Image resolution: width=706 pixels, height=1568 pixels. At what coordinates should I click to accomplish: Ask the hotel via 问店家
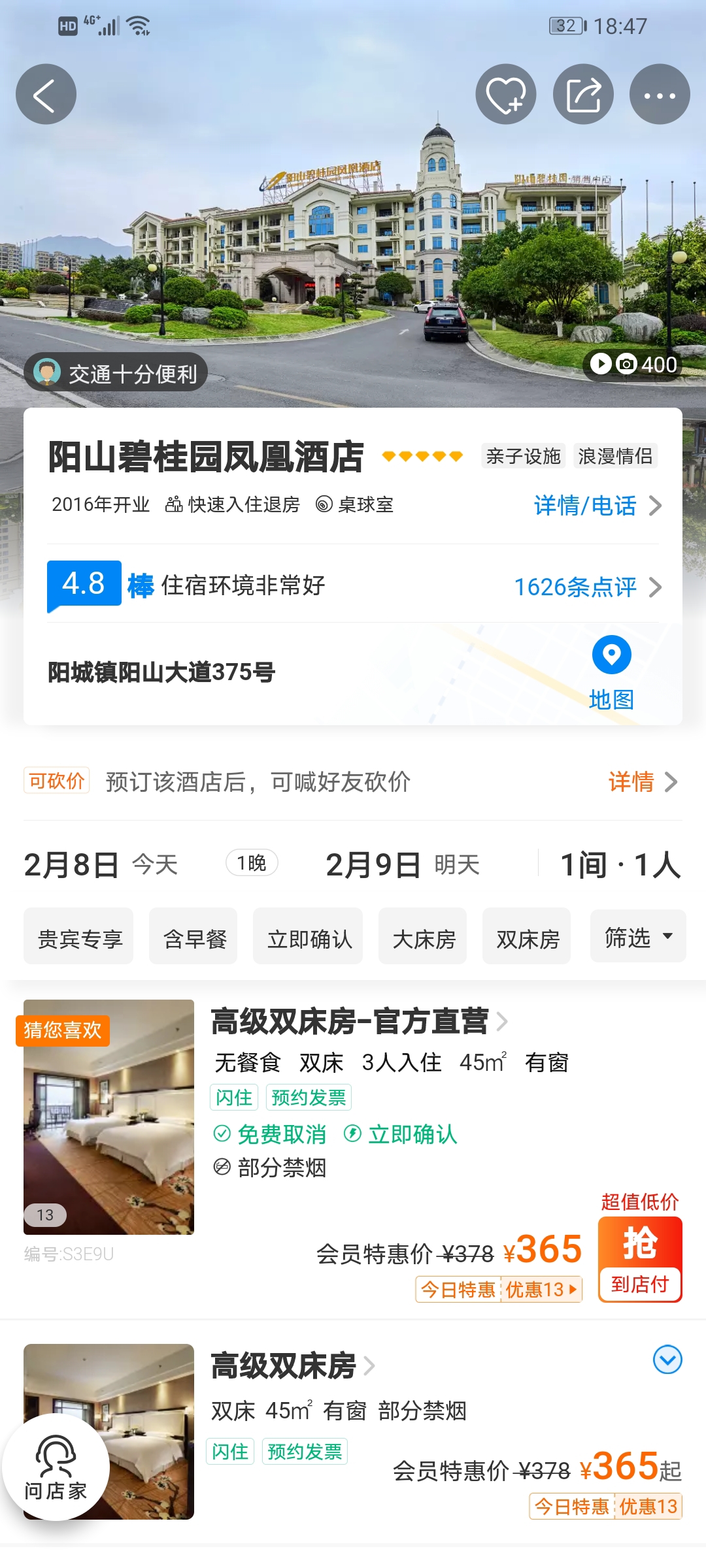pos(56,1467)
